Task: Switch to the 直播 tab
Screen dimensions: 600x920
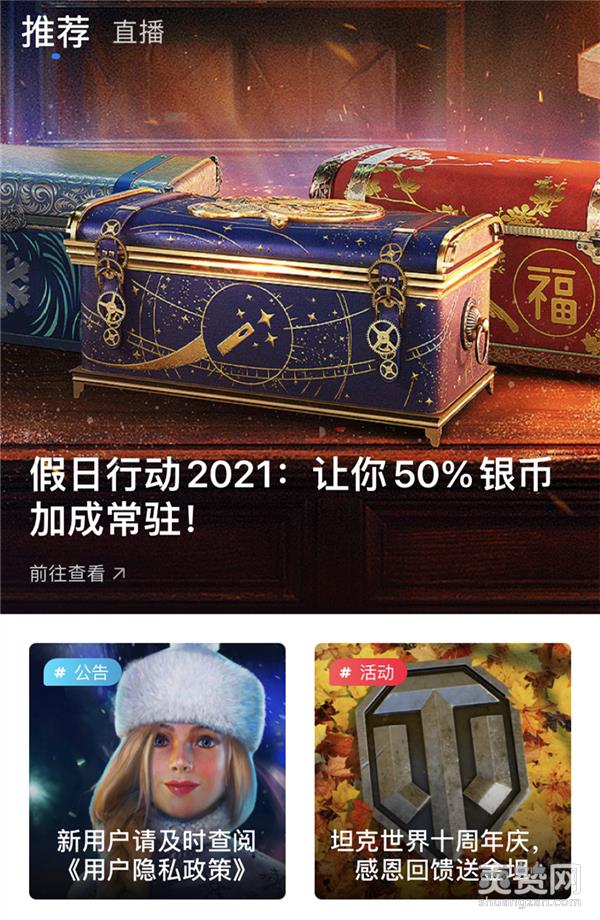Action: click(x=138, y=32)
